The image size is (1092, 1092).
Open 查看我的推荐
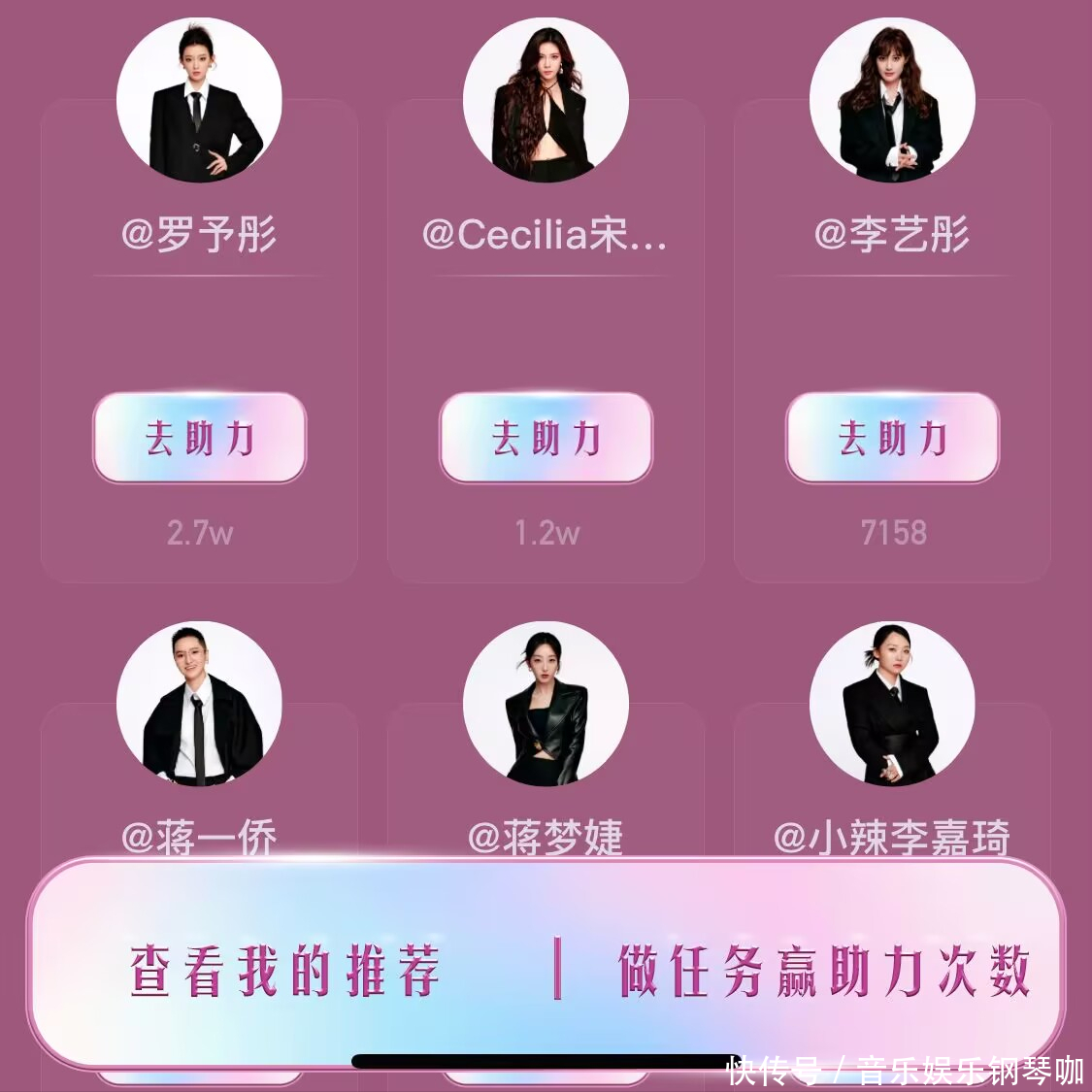(x=284, y=970)
